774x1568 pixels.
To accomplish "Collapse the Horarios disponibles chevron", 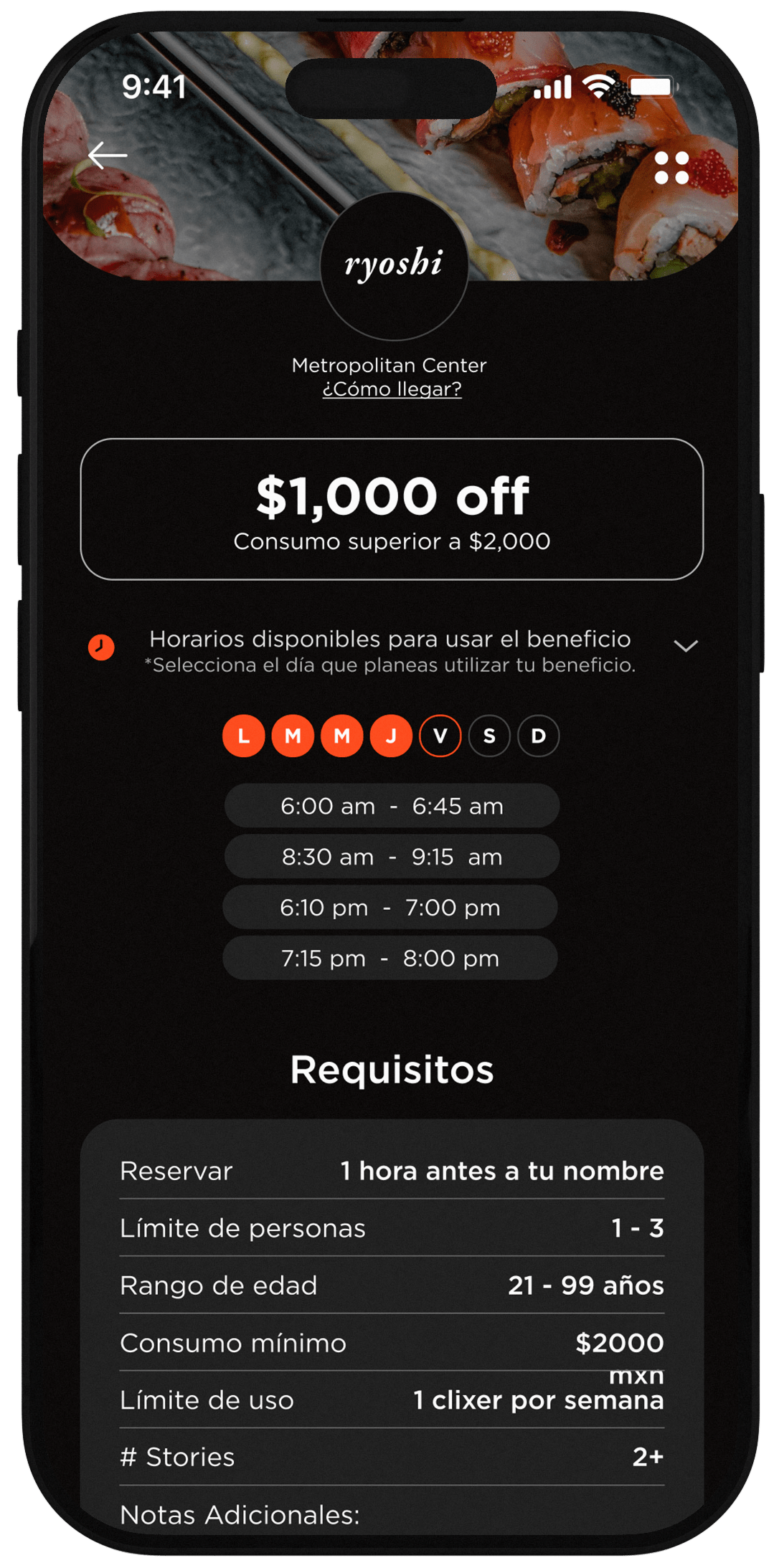I will [686, 646].
